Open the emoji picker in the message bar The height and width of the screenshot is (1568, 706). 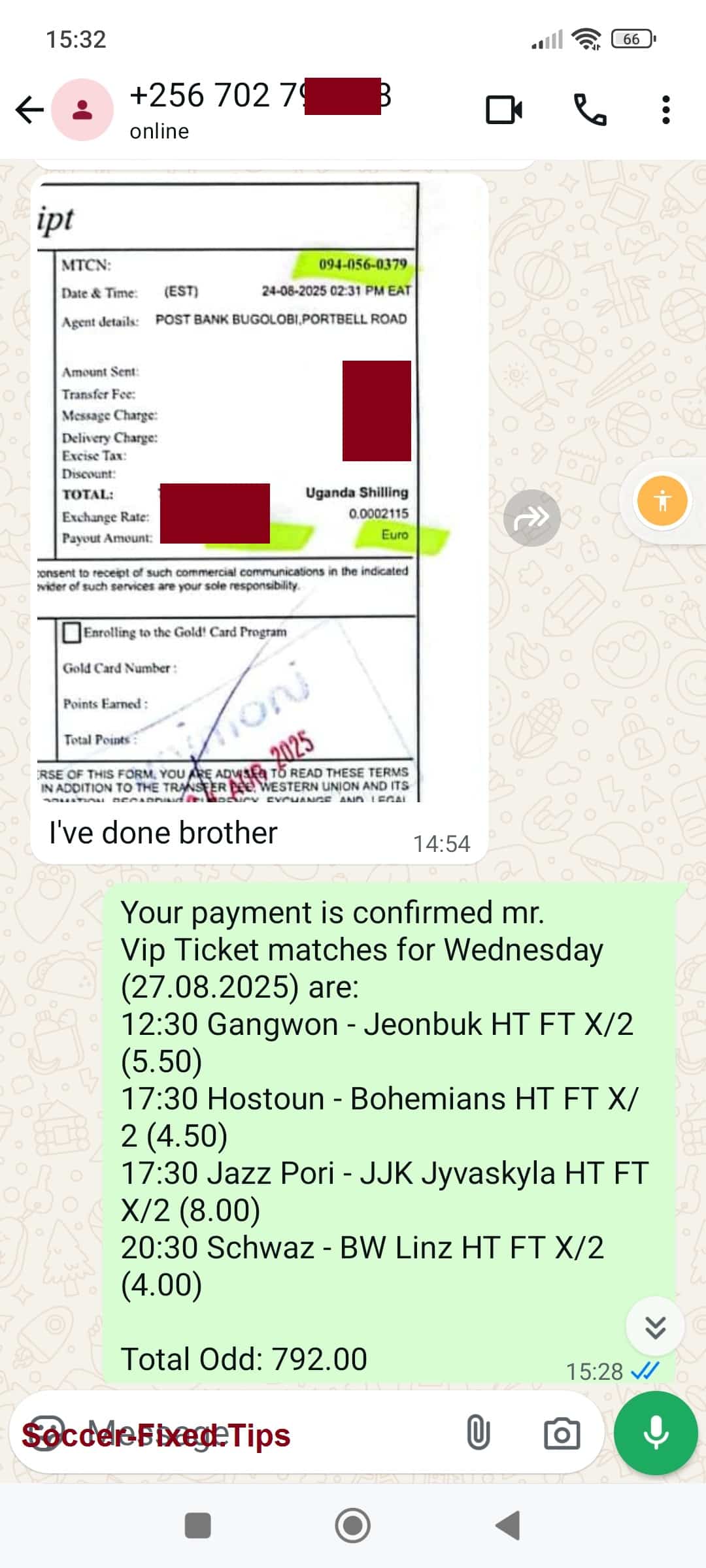pos(46,1433)
